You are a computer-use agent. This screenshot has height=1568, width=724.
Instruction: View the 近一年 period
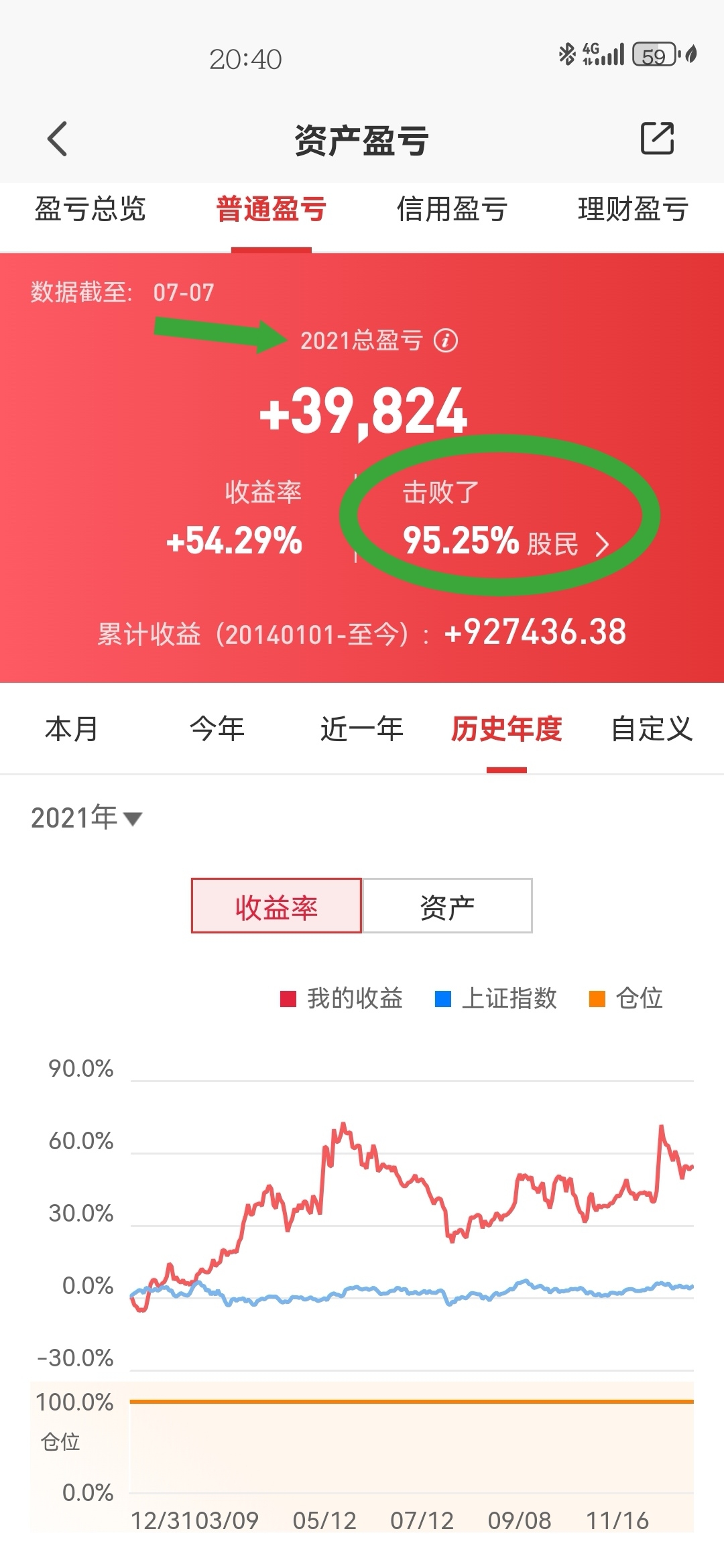point(362,729)
